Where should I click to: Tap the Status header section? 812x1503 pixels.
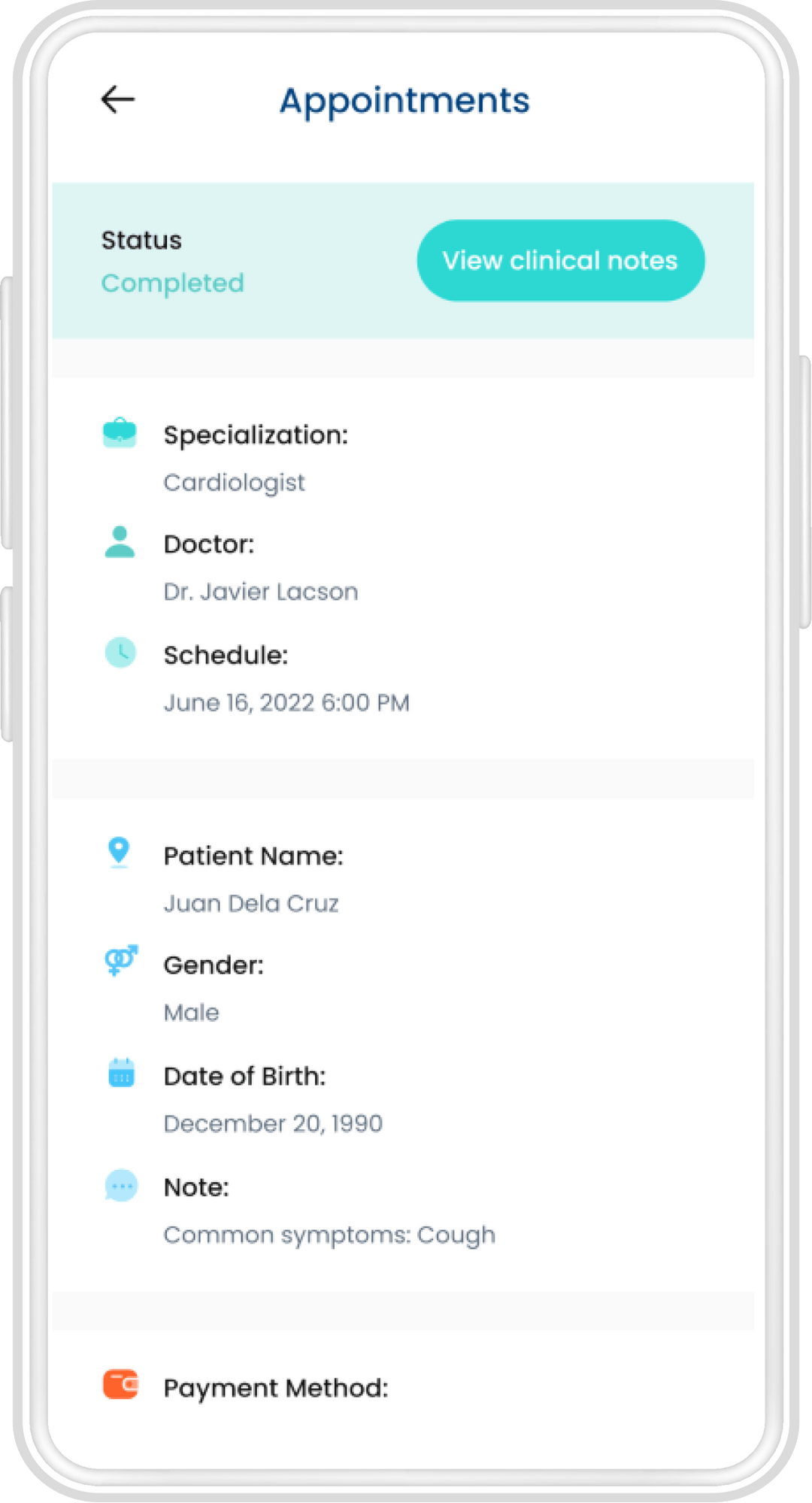coord(141,241)
